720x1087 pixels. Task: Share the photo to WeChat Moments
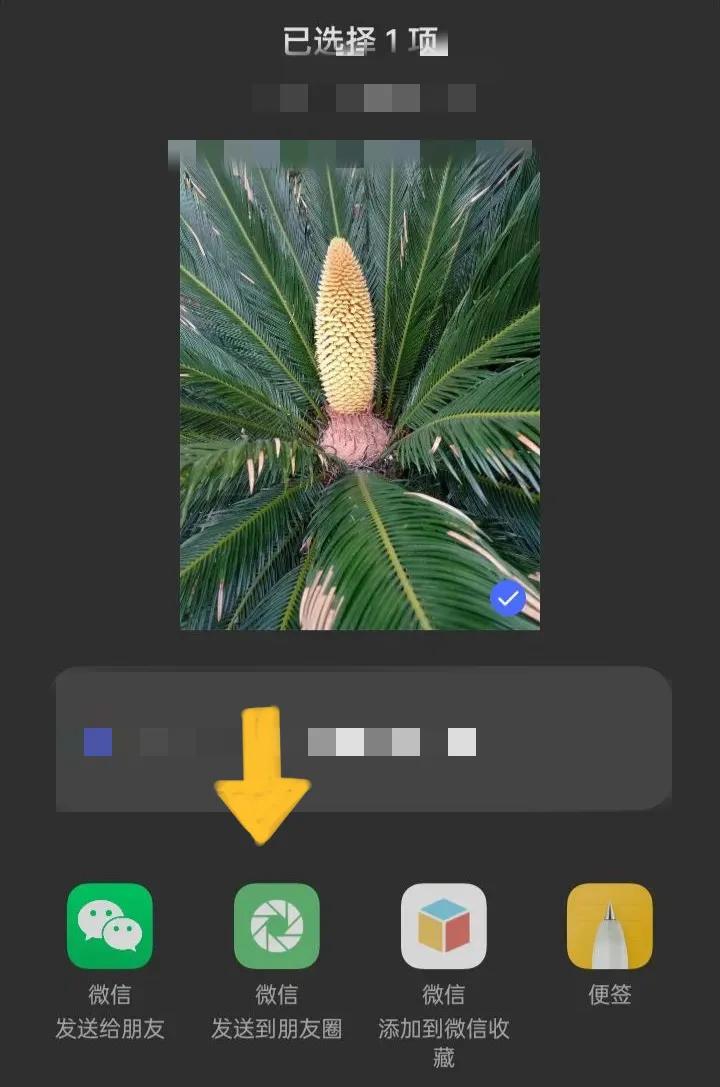tap(276, 926)
